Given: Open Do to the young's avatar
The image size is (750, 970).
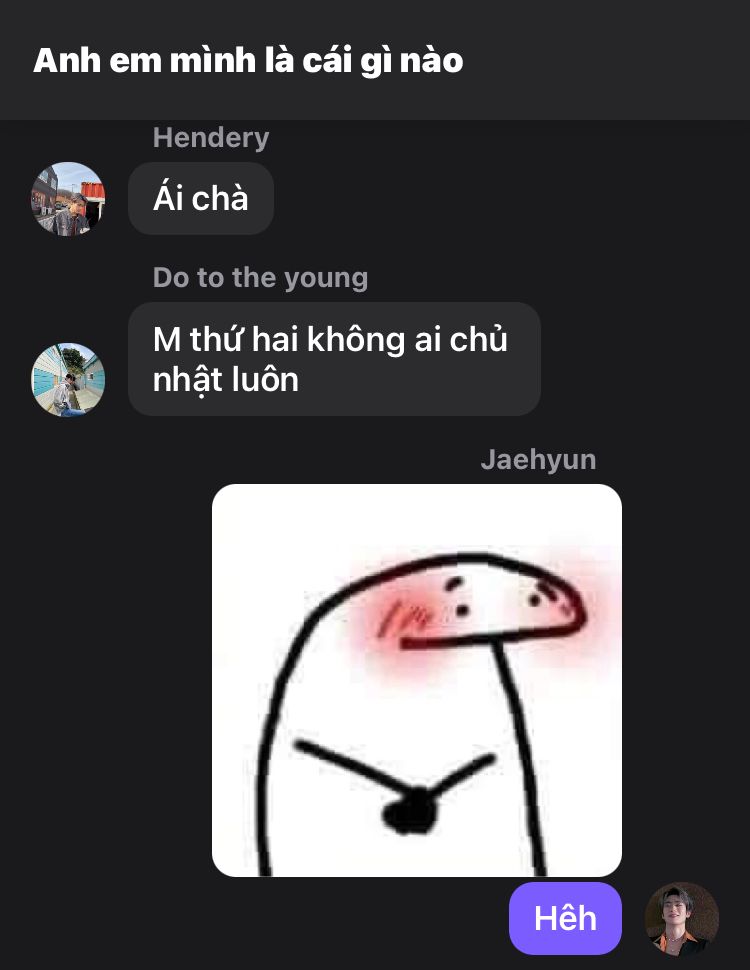Looking at the screenshot, I should coord(68,380).
